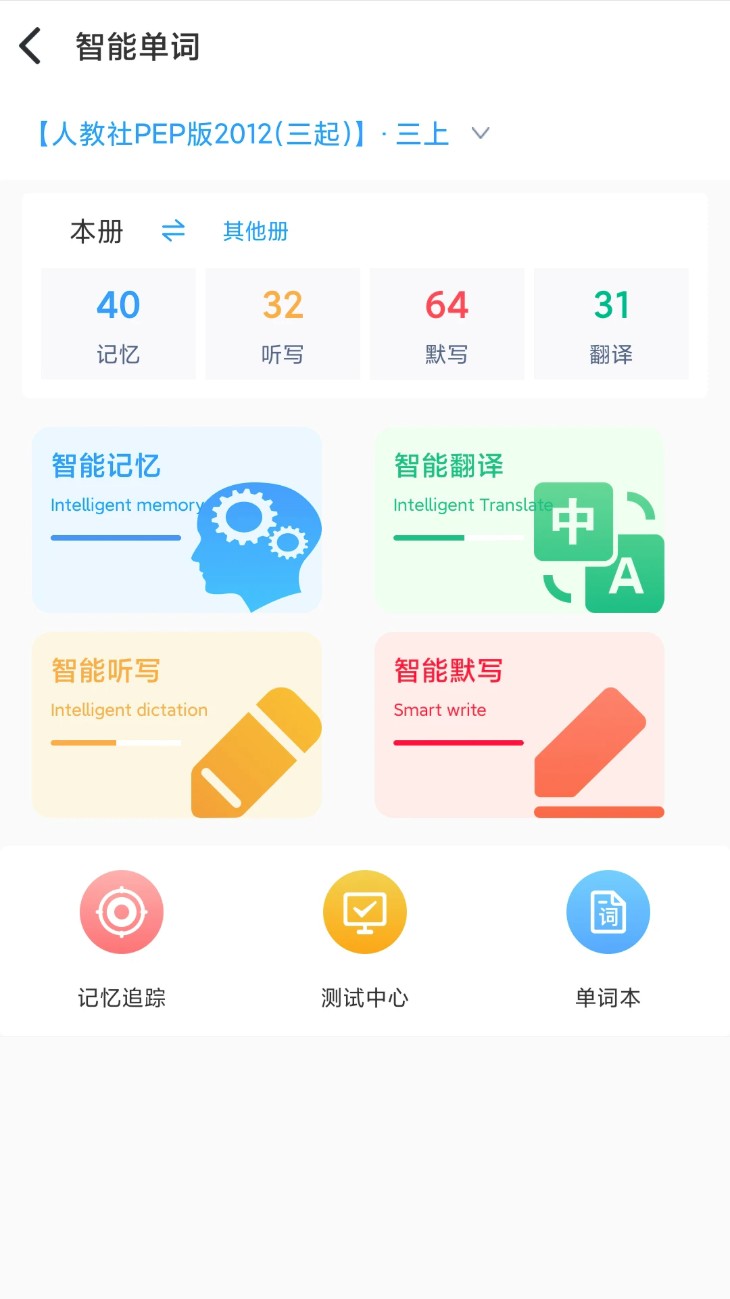
Task: Switch to 其他册 (other volumes)
Action: pos(255,232)
